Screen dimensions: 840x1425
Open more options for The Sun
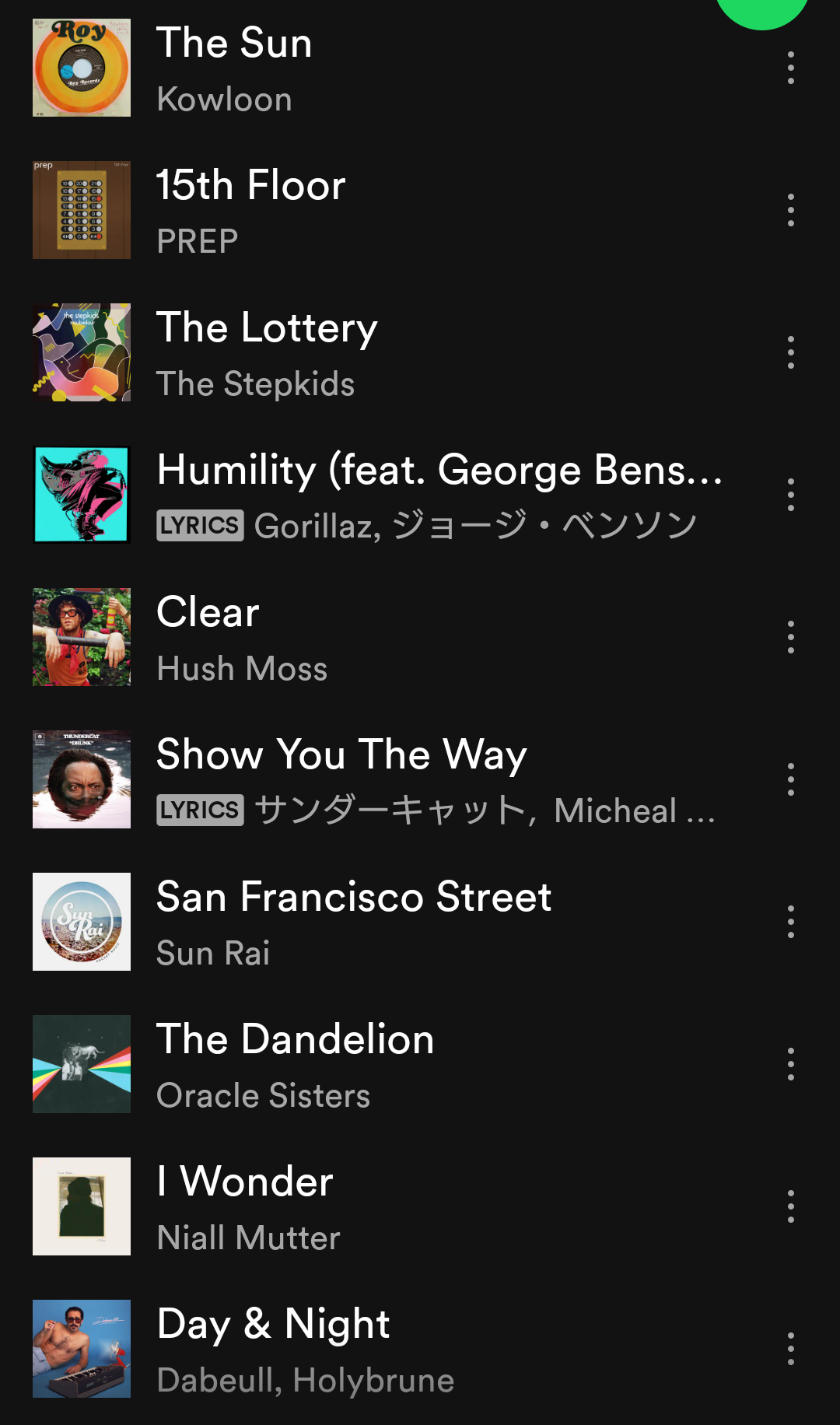790,68
